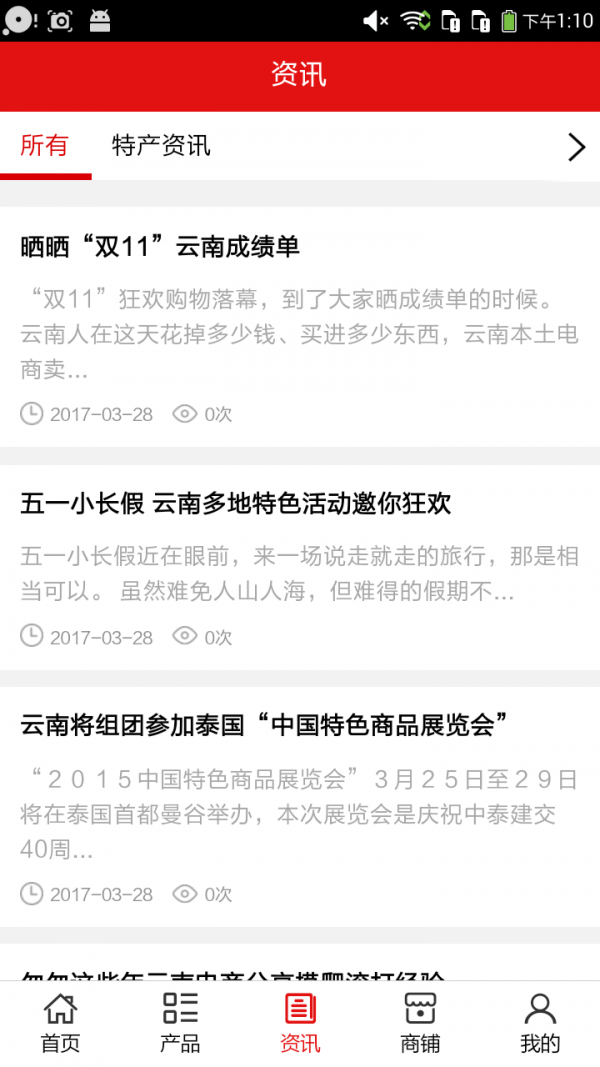Go to 我的 profile tab
The image size is (600, 1067).
(x=540, y=1022)
